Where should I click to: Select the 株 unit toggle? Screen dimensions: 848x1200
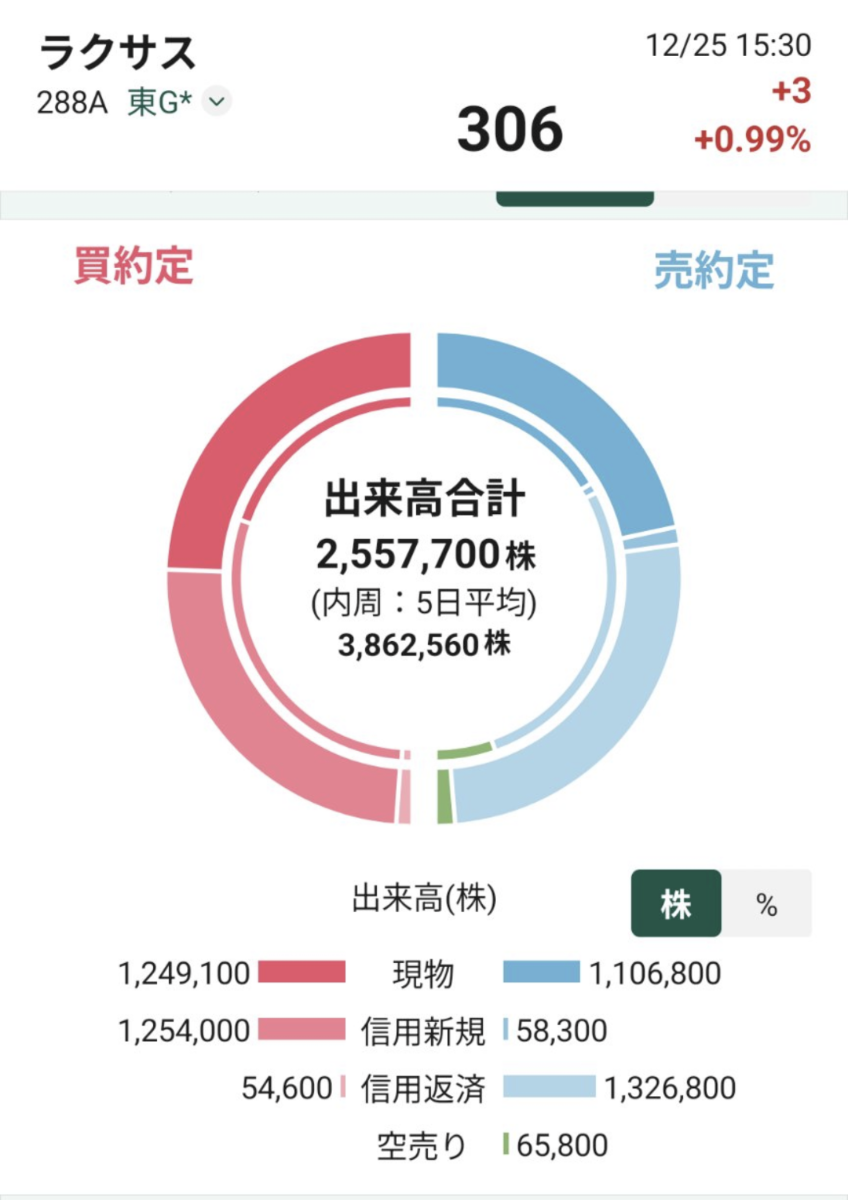pyautogui.click(x=676, y=904)
